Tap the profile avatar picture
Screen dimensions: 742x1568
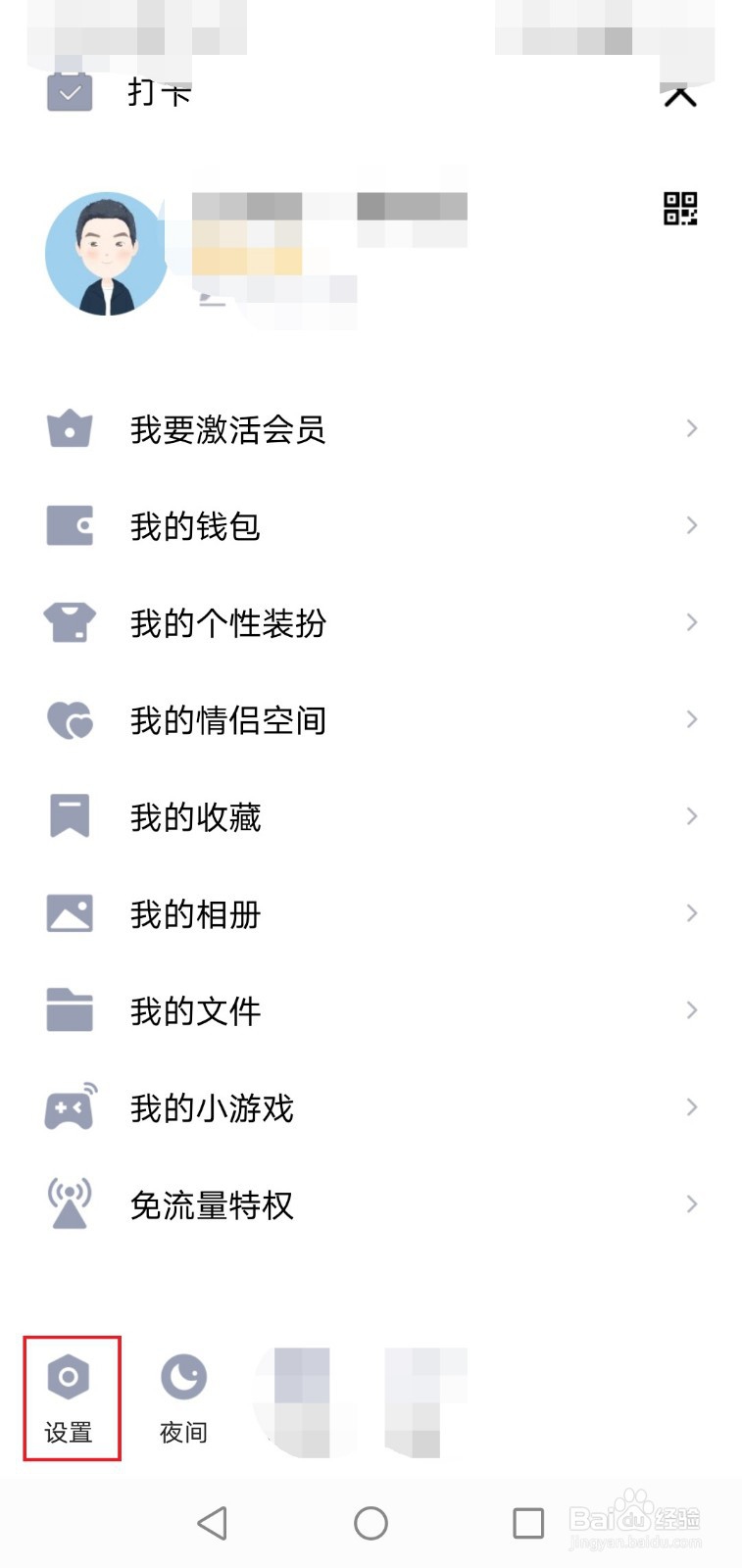coord(105,253)
